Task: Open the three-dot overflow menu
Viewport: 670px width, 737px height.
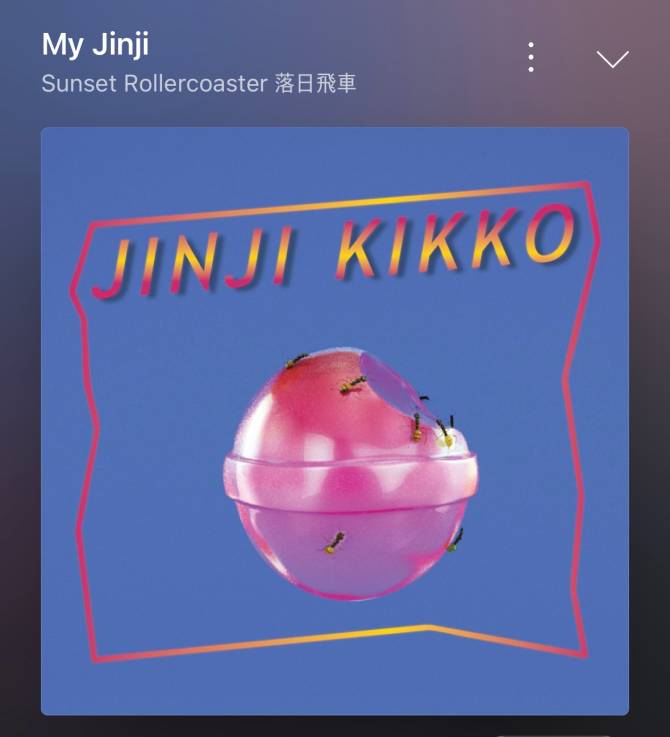Action: click(531, 58)
